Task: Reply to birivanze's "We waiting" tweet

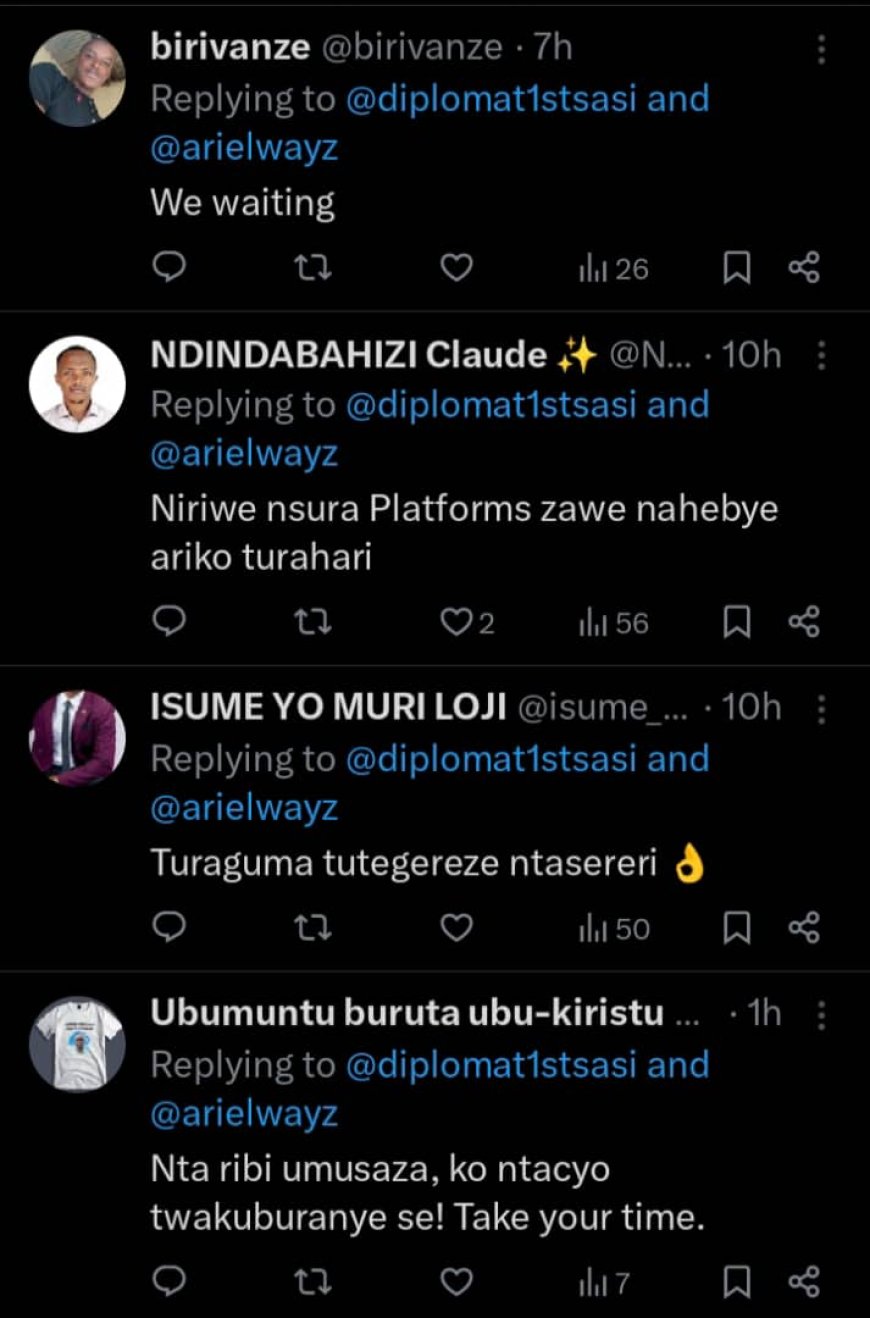Action: (171, 268)
